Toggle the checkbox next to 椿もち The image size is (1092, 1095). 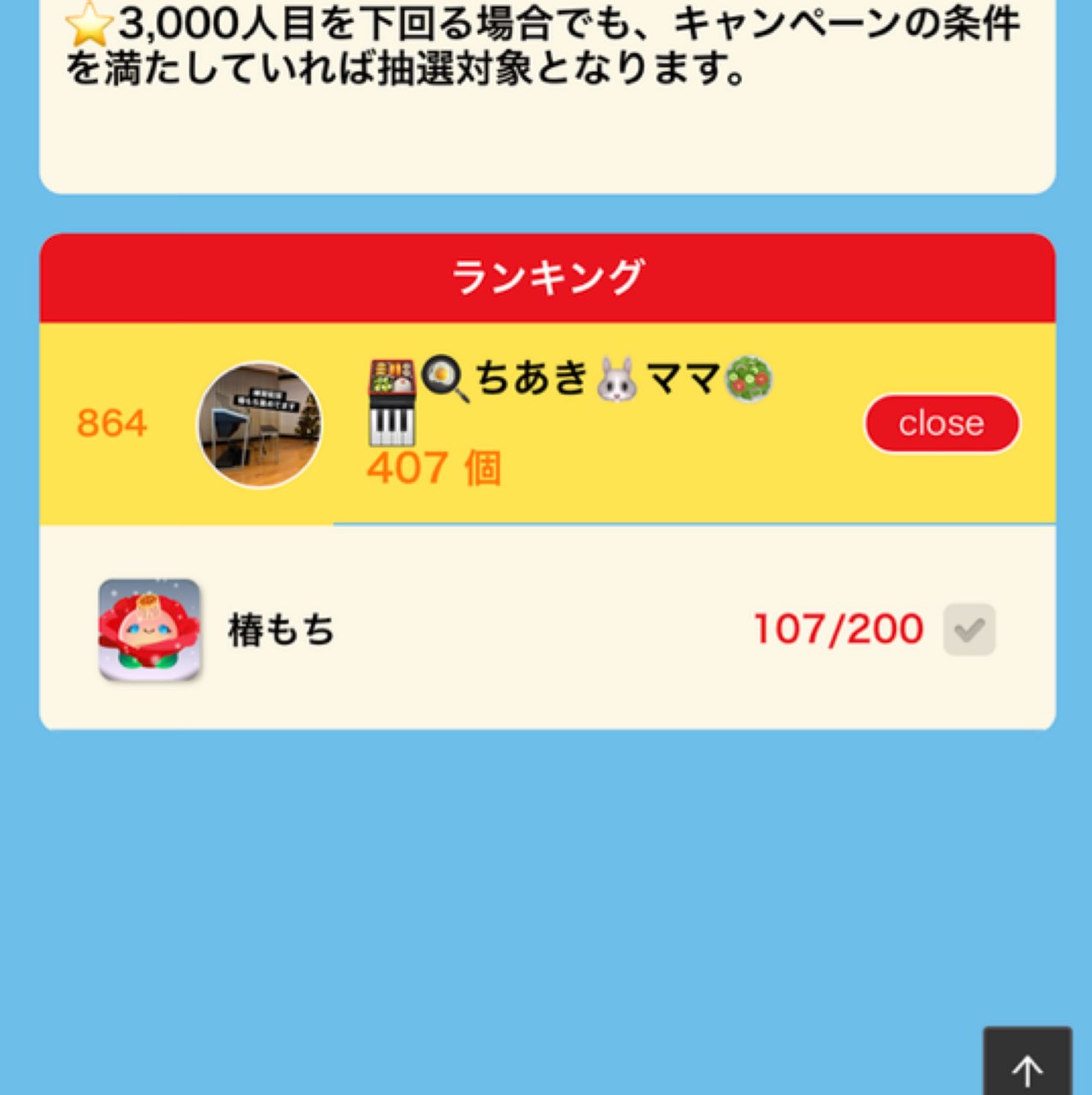pos(969,630)
